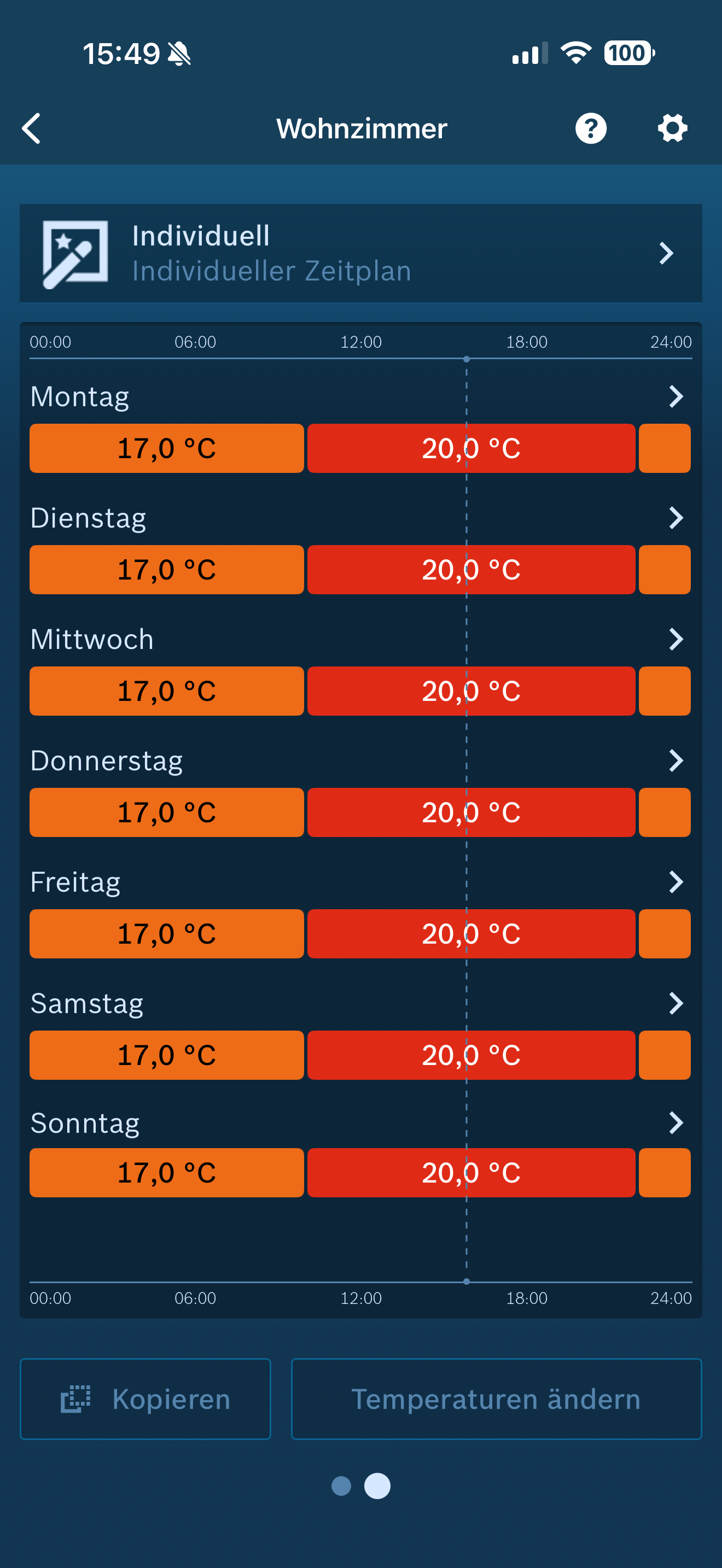This screenshot has height=1568, width=722.
Task: Tap Temperaturen ändern
Action: click(x=496, y=1399)
